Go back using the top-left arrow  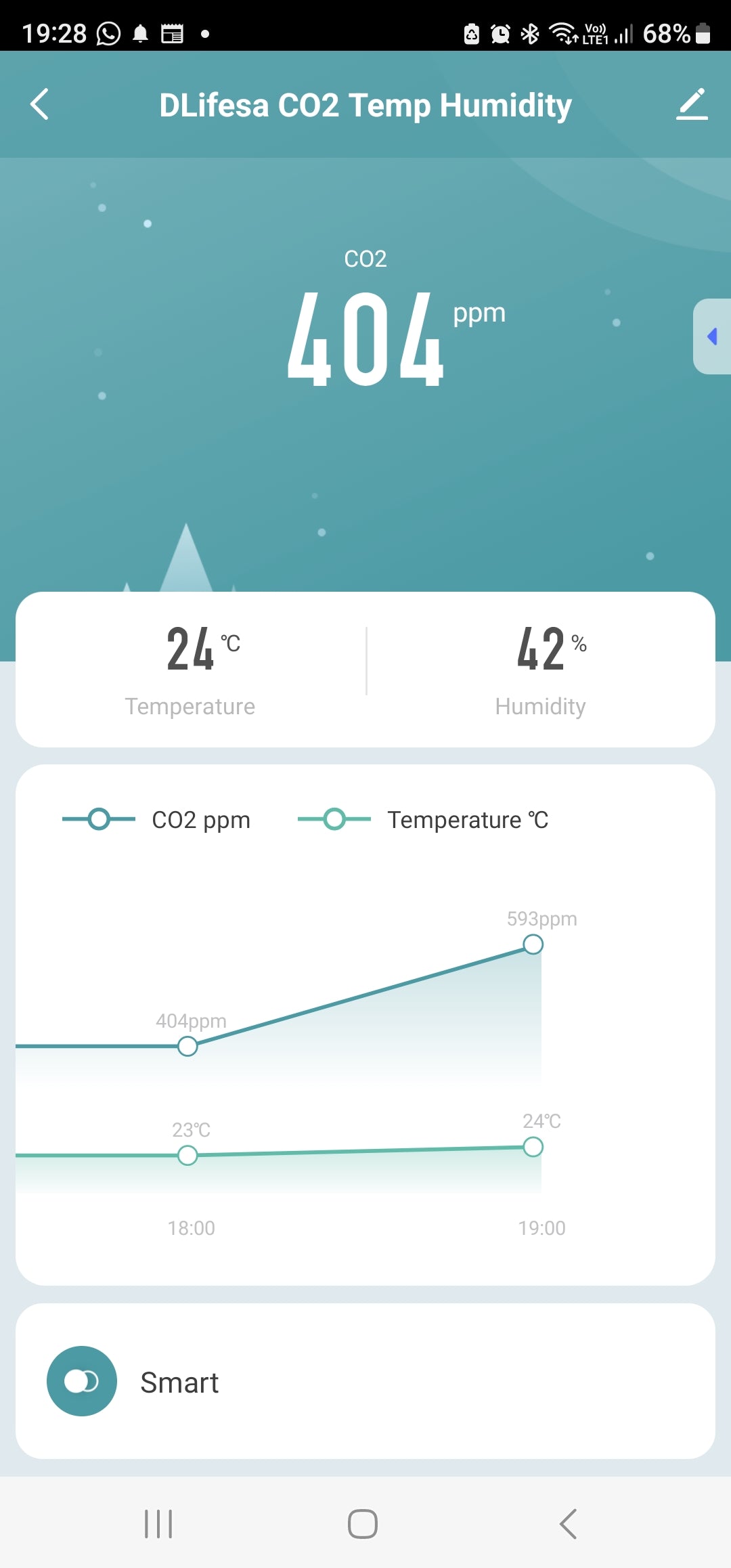40,105
